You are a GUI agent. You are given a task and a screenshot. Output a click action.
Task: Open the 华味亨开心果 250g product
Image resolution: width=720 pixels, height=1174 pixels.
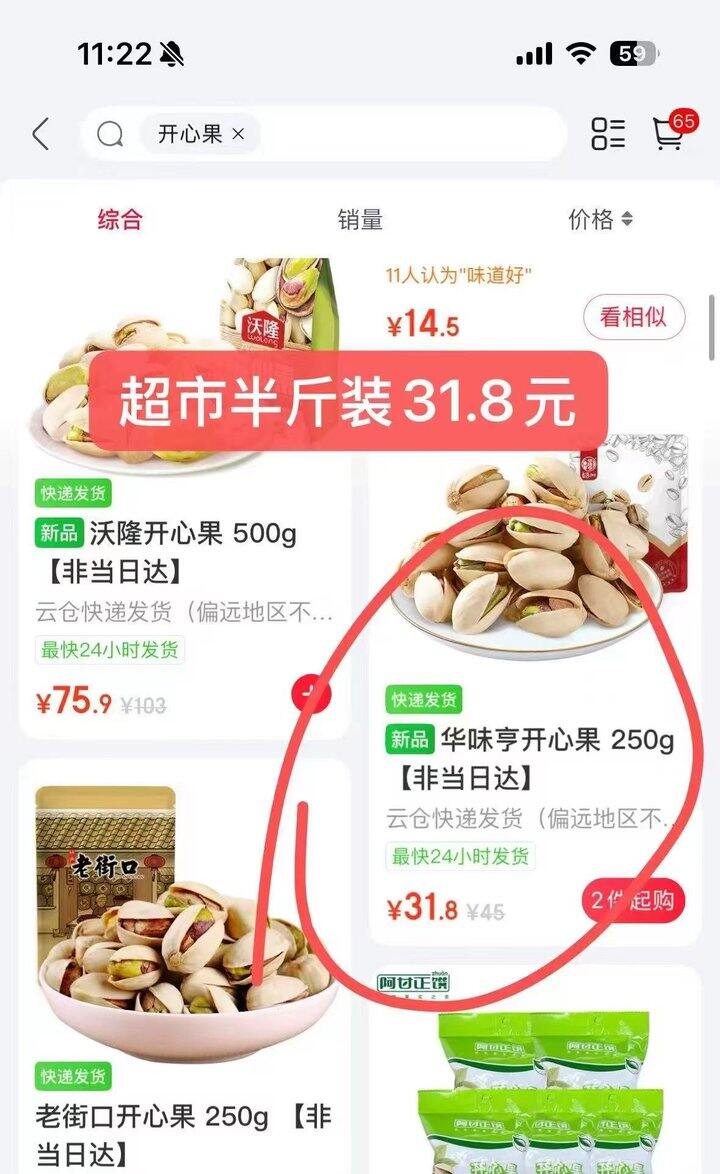tap(532, 740)
